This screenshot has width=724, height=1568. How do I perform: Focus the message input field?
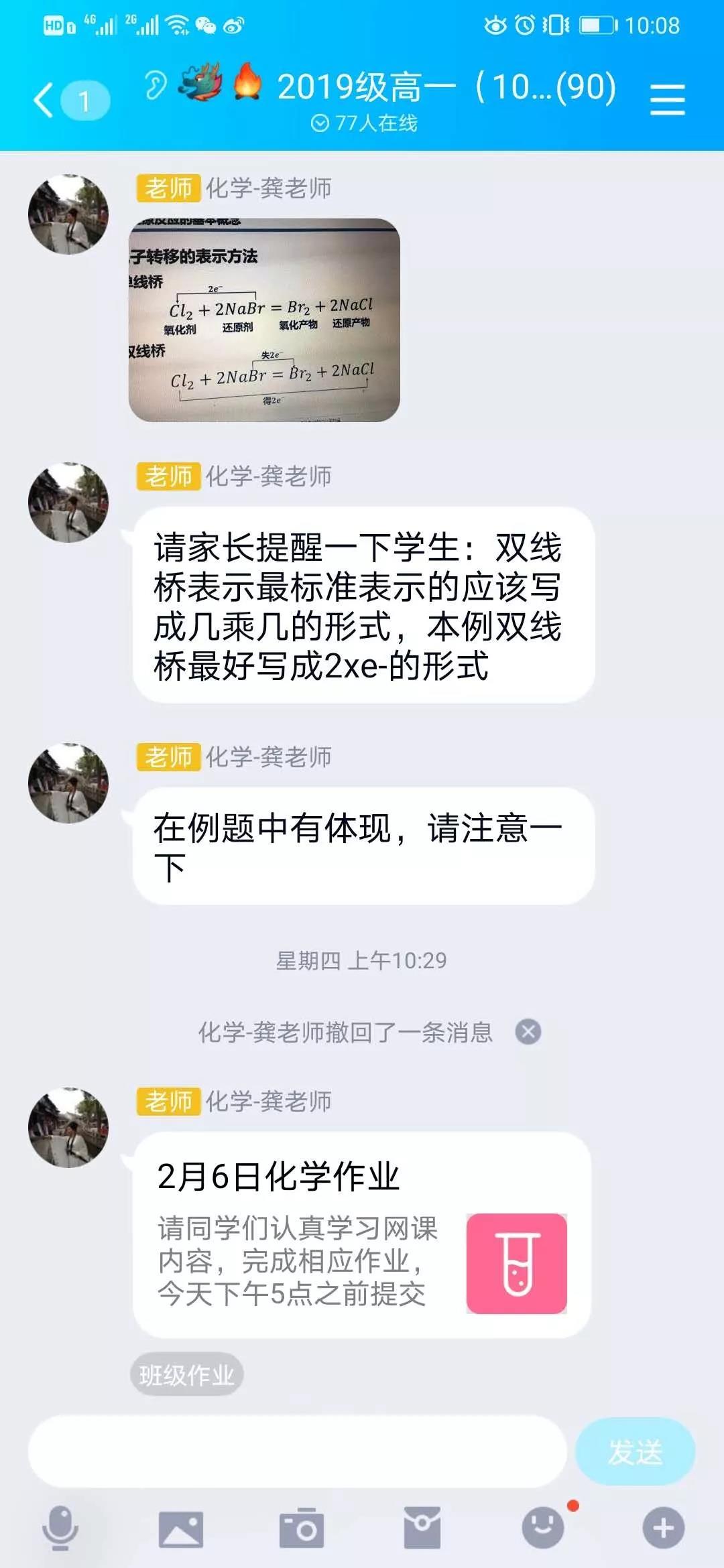(298, 1451)
